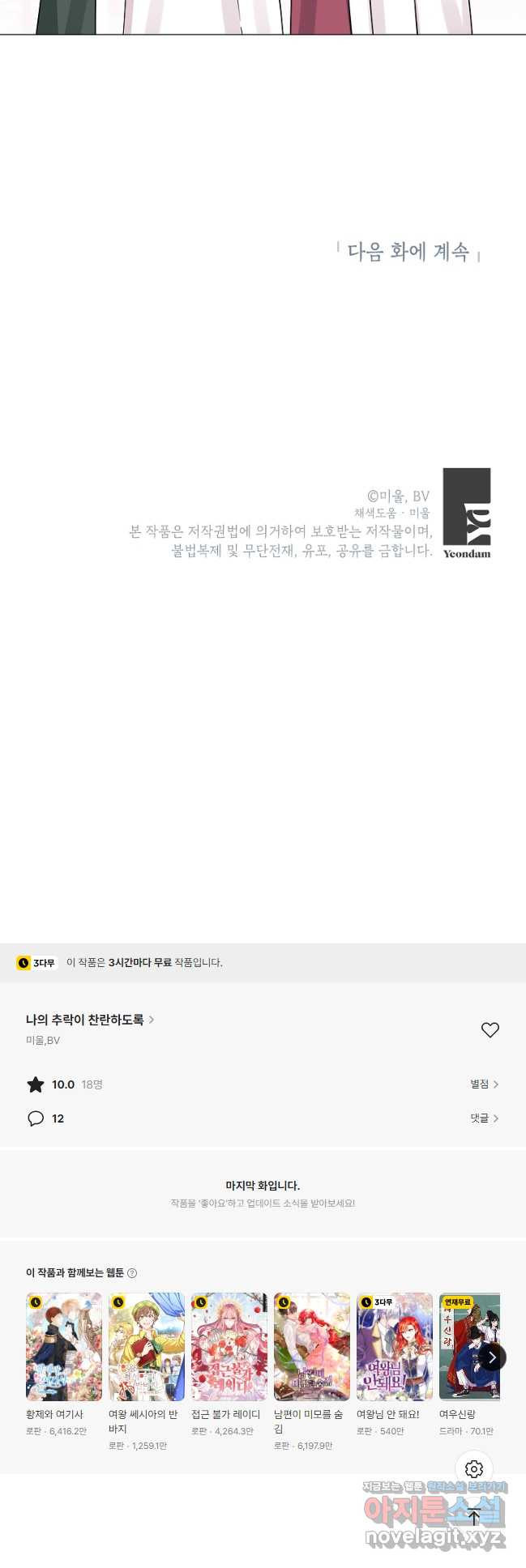The height and width of the screenshot is (1568, 526).
Task: Open 남편이 미모를 숨김 webtoon
Action: [x=312, y=1346]
